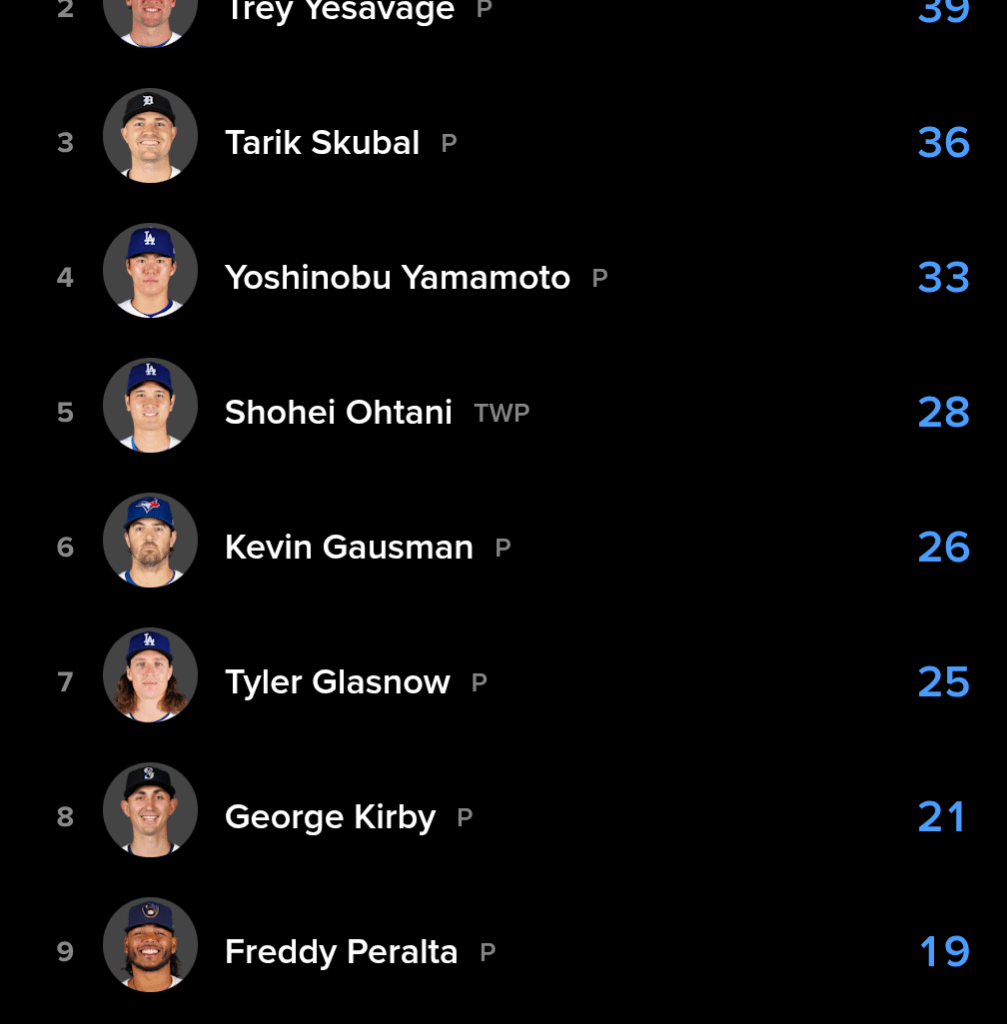Click George Kirby's name
The width and height of the screenshot is (1007, 1024).
point(330,816)
